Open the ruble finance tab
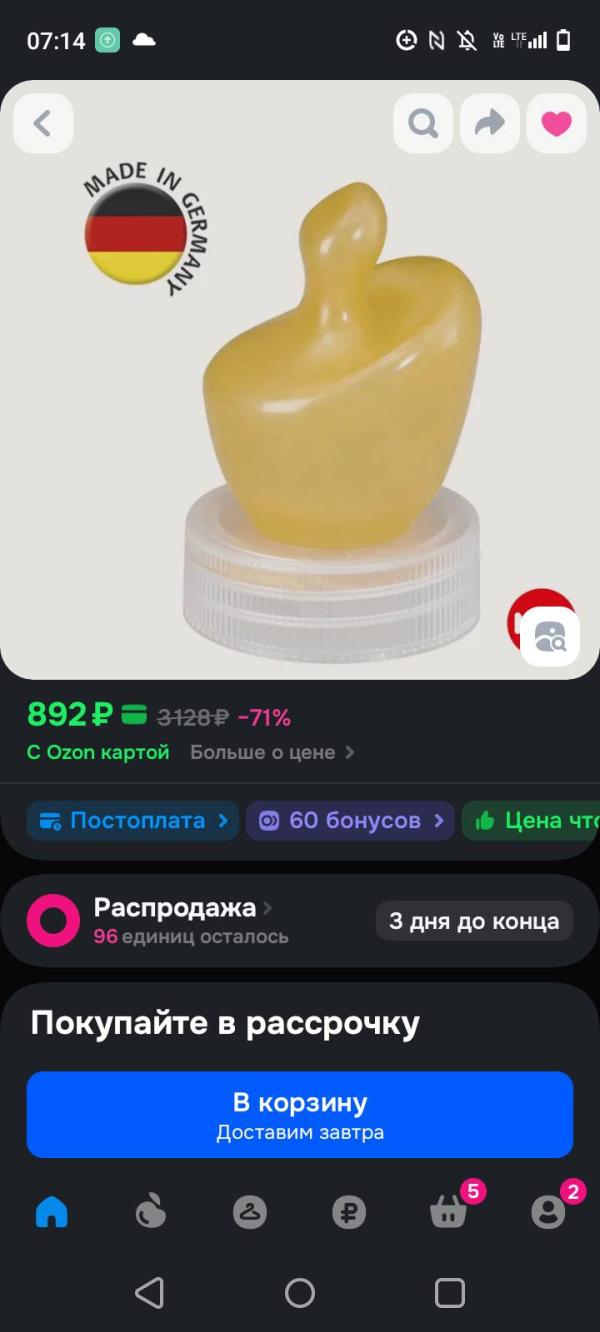This screenshot has height=1332, width=600. tap(349, 1212)
